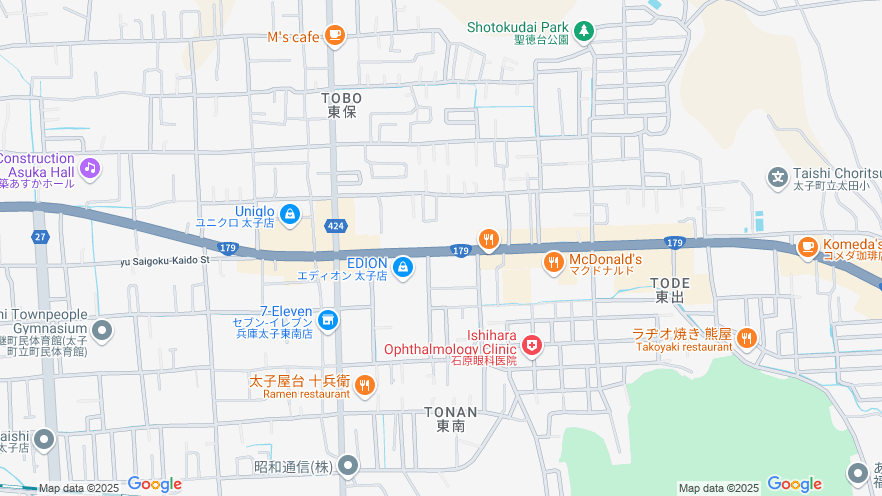Select the Asuka Hall music marker
Viewport: 882px width, 496px height.
pos(90,168)
